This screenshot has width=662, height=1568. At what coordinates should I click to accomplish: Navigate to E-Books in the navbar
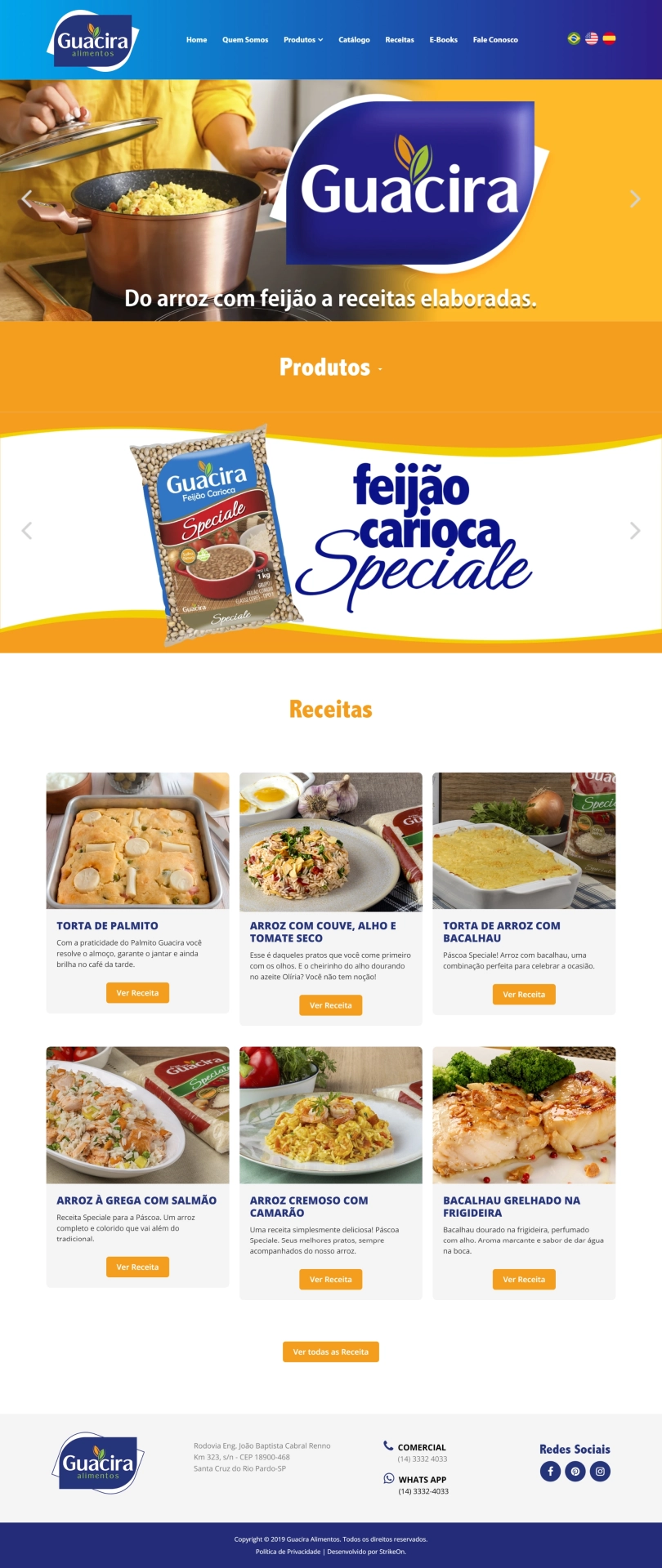click(442, 39)
